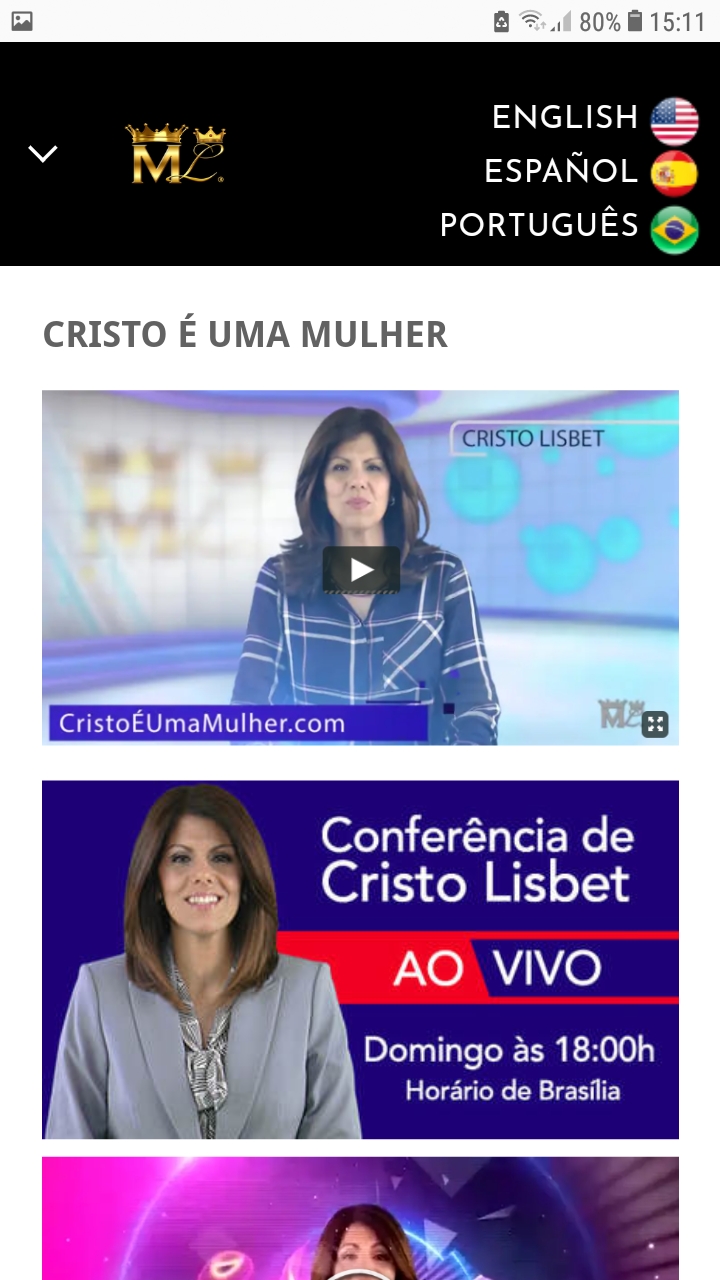Expand the header menu chevron

(x=43, y=154)
